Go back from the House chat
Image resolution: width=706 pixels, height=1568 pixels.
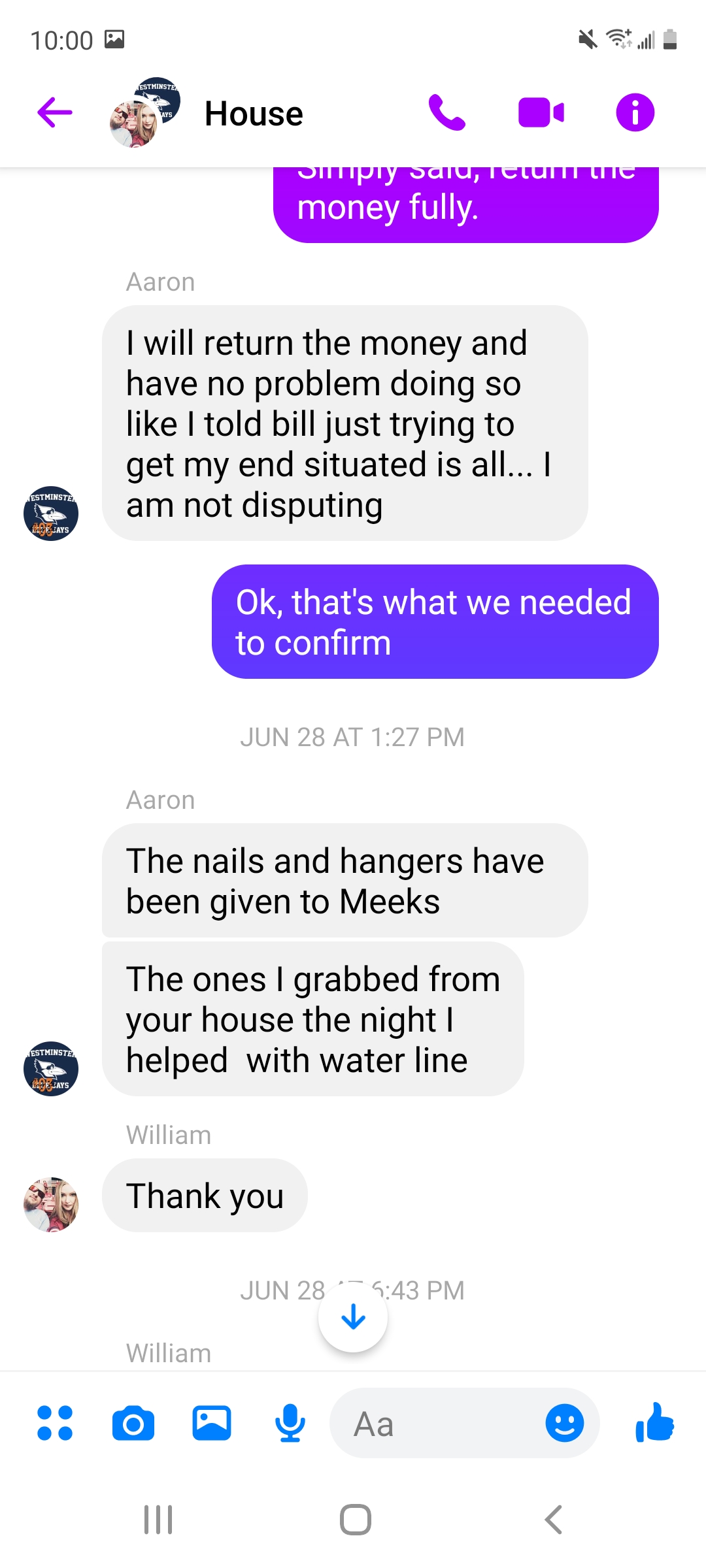55,113
